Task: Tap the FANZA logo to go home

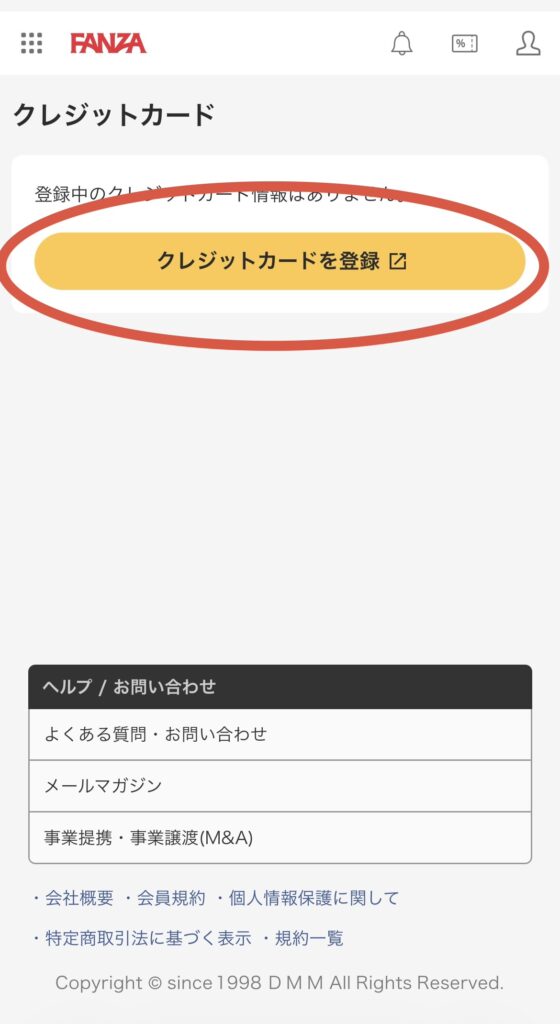Action: [x=108, y=43]
